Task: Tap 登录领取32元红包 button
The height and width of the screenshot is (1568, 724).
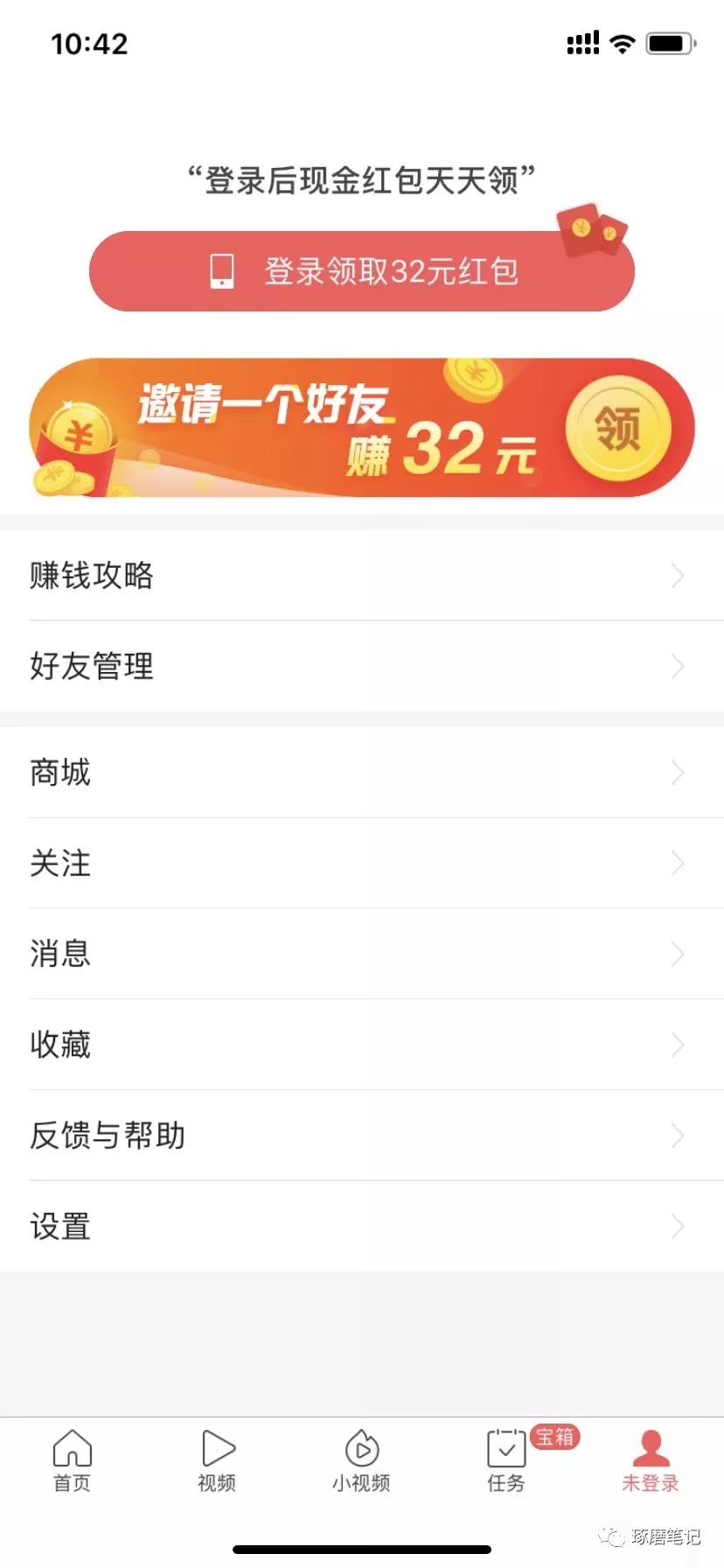Action: pos(362,270)
